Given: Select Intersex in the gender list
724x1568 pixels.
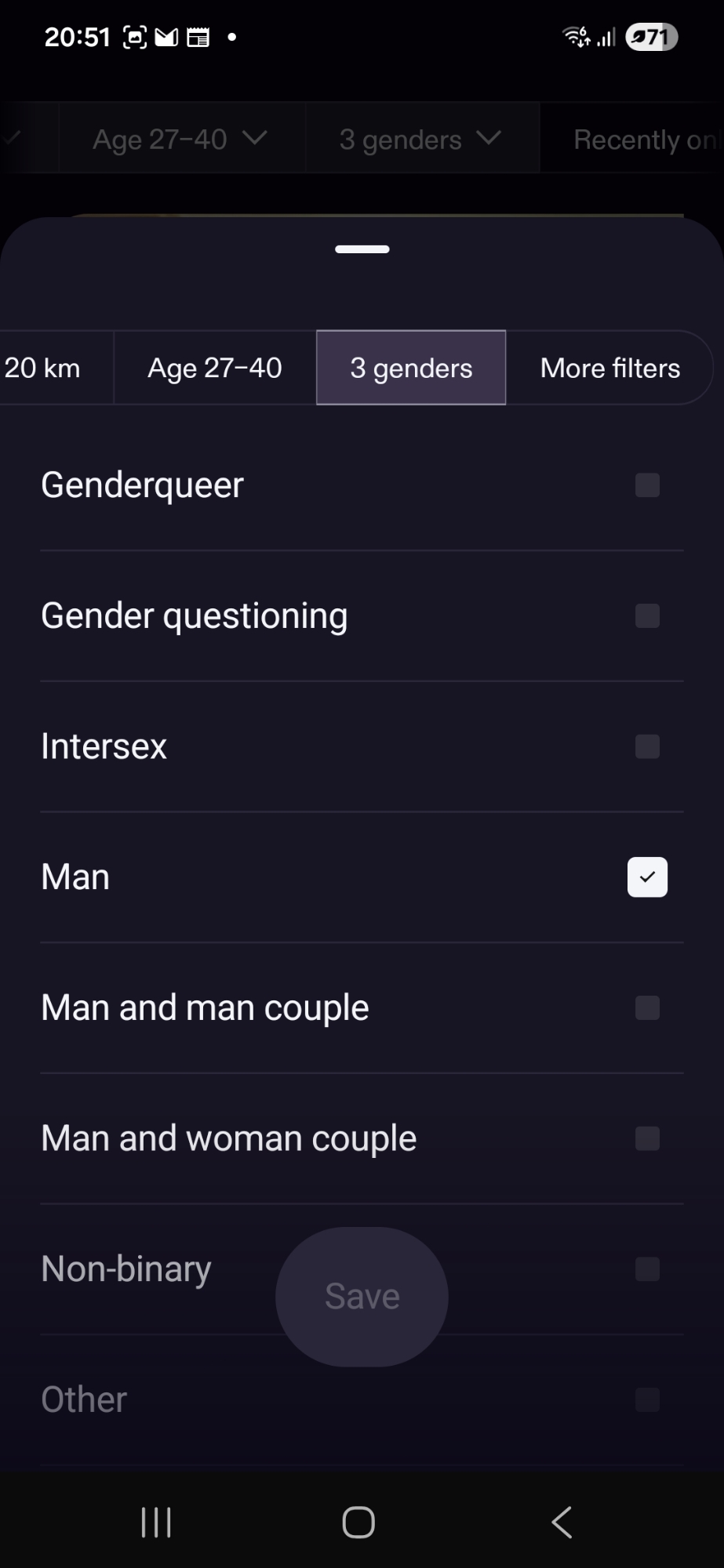Looking at the screenshot, I should (647, 746).
